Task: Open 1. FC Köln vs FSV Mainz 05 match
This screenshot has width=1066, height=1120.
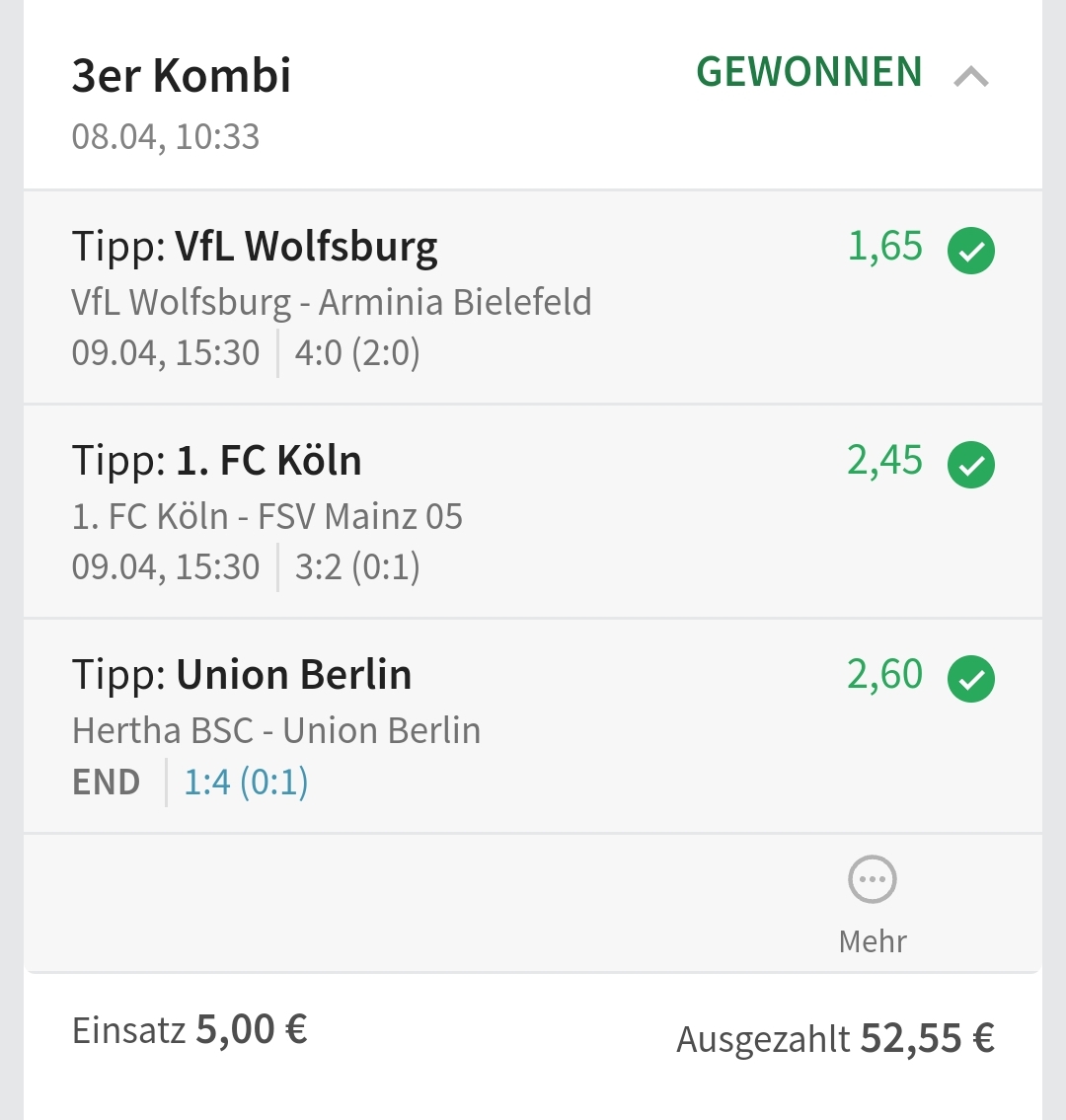Action: [266, 516]
